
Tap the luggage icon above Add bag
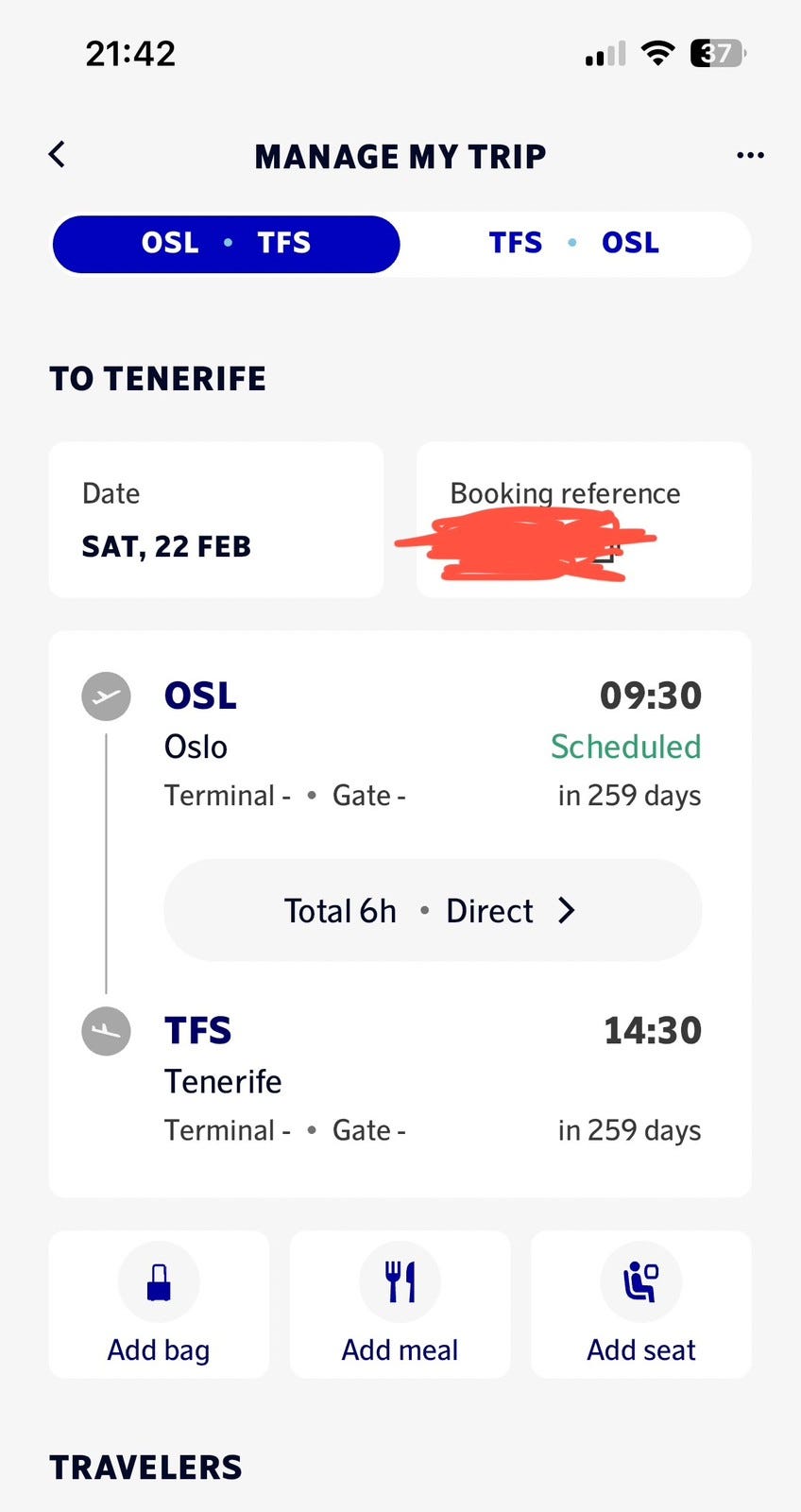coord(158,1282)
